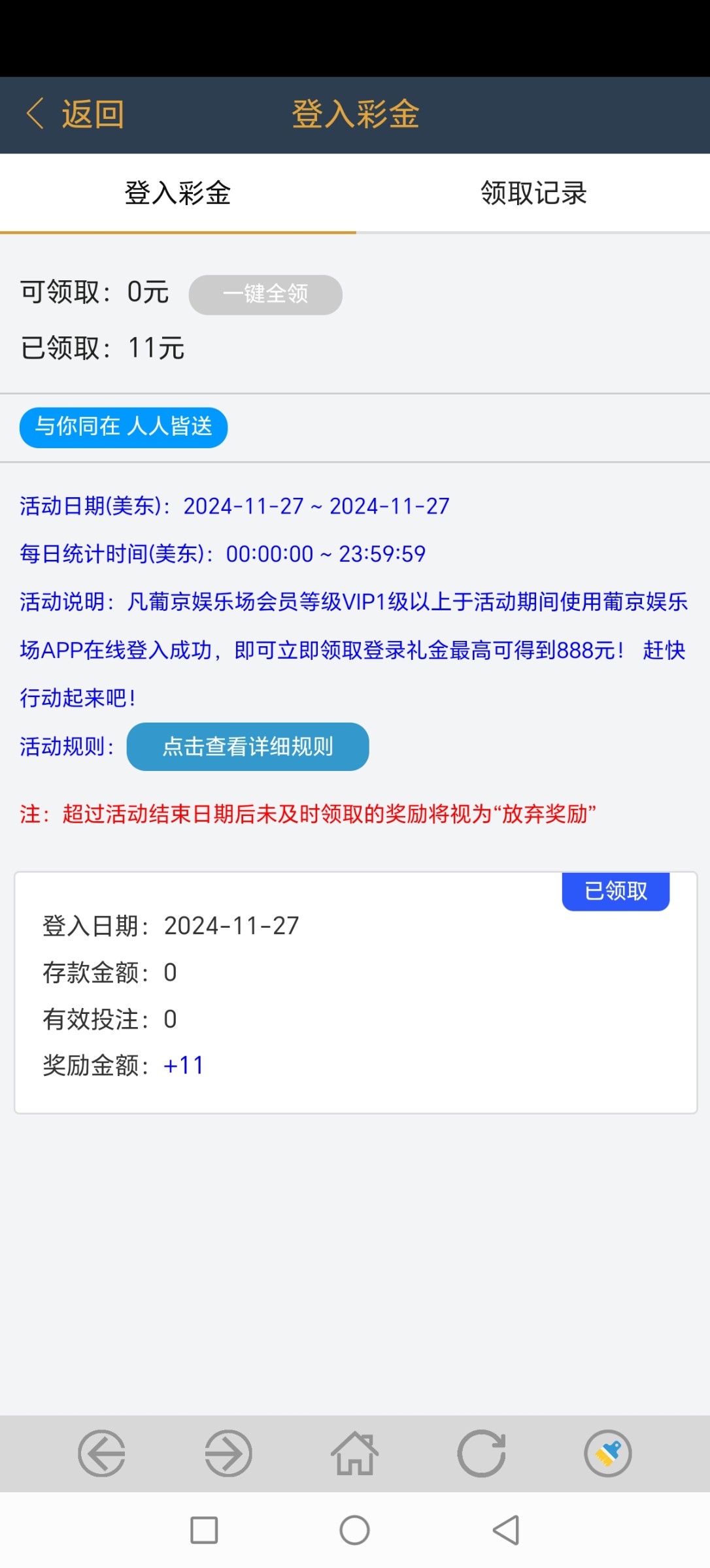
Task: Open the browser home page icon
Action: 354,1453
